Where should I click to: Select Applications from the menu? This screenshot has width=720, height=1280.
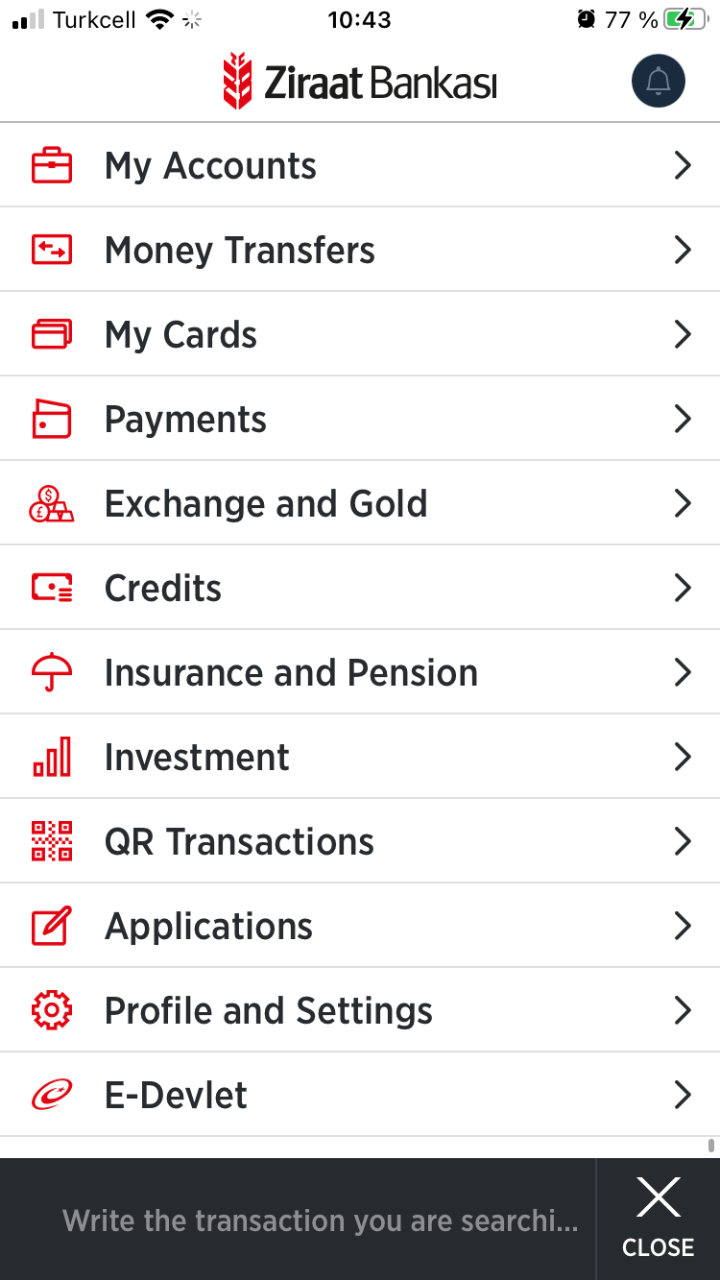360,926
